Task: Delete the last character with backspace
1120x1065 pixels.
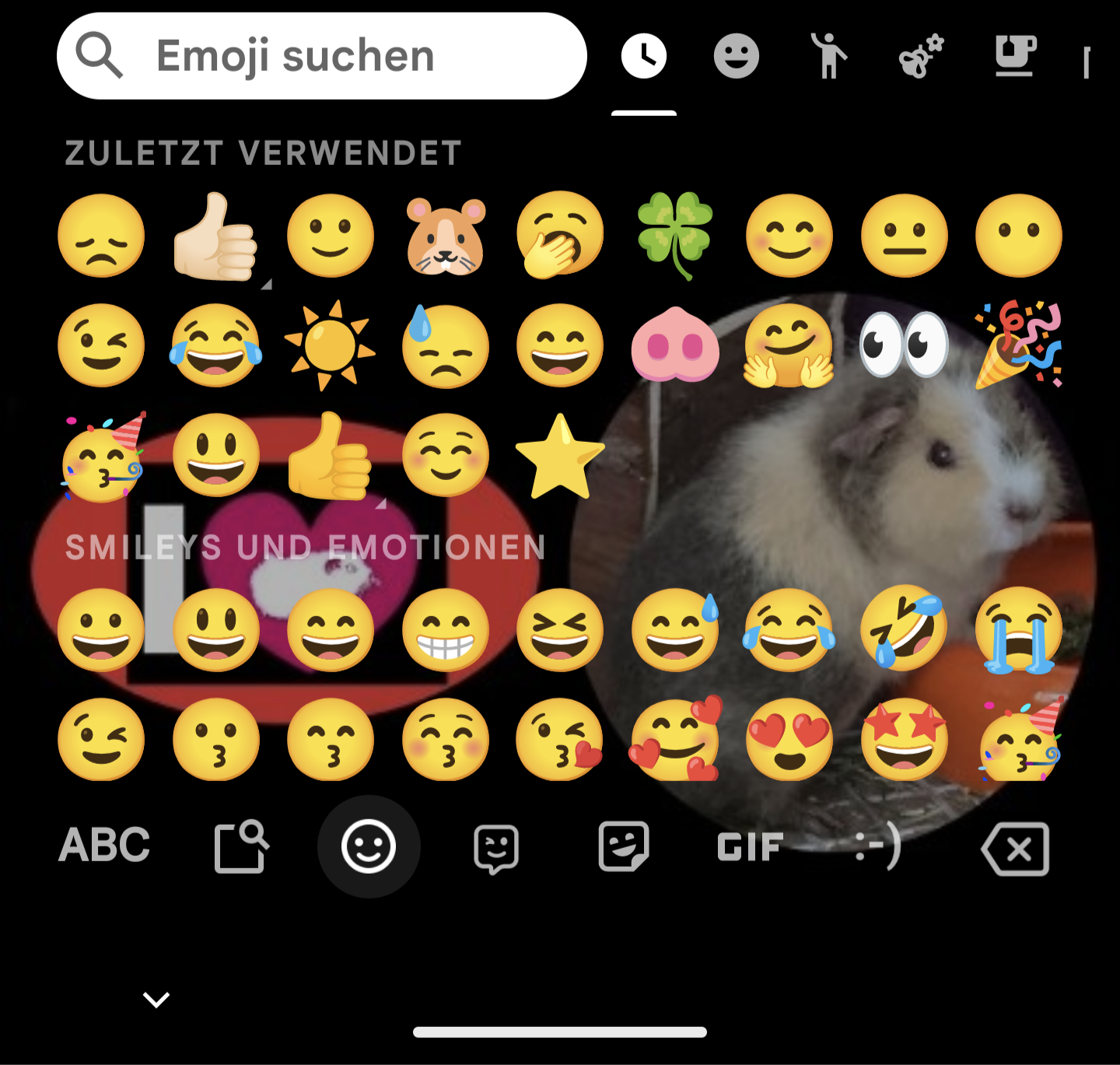Action: coord(1015,848)
